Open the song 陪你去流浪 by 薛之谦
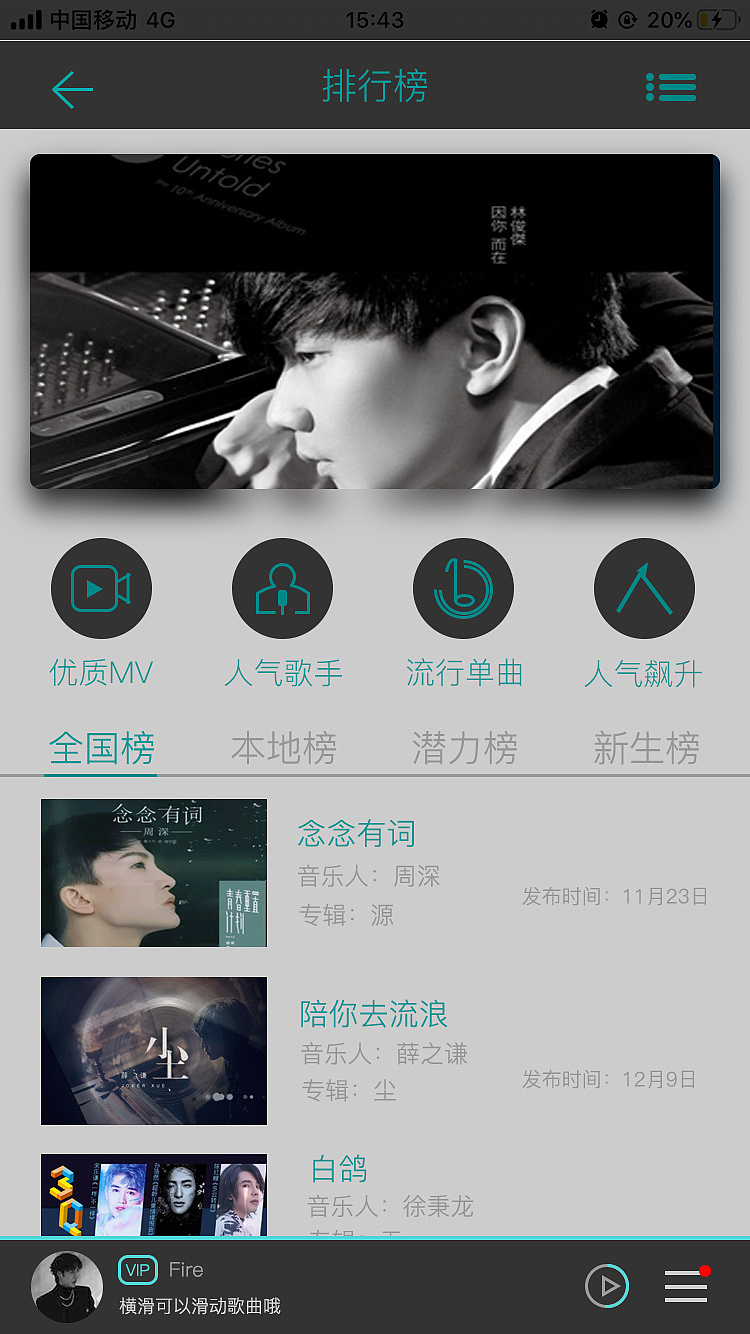The width and height of the screenshot is (750, 1334). tap(374, 1014)
